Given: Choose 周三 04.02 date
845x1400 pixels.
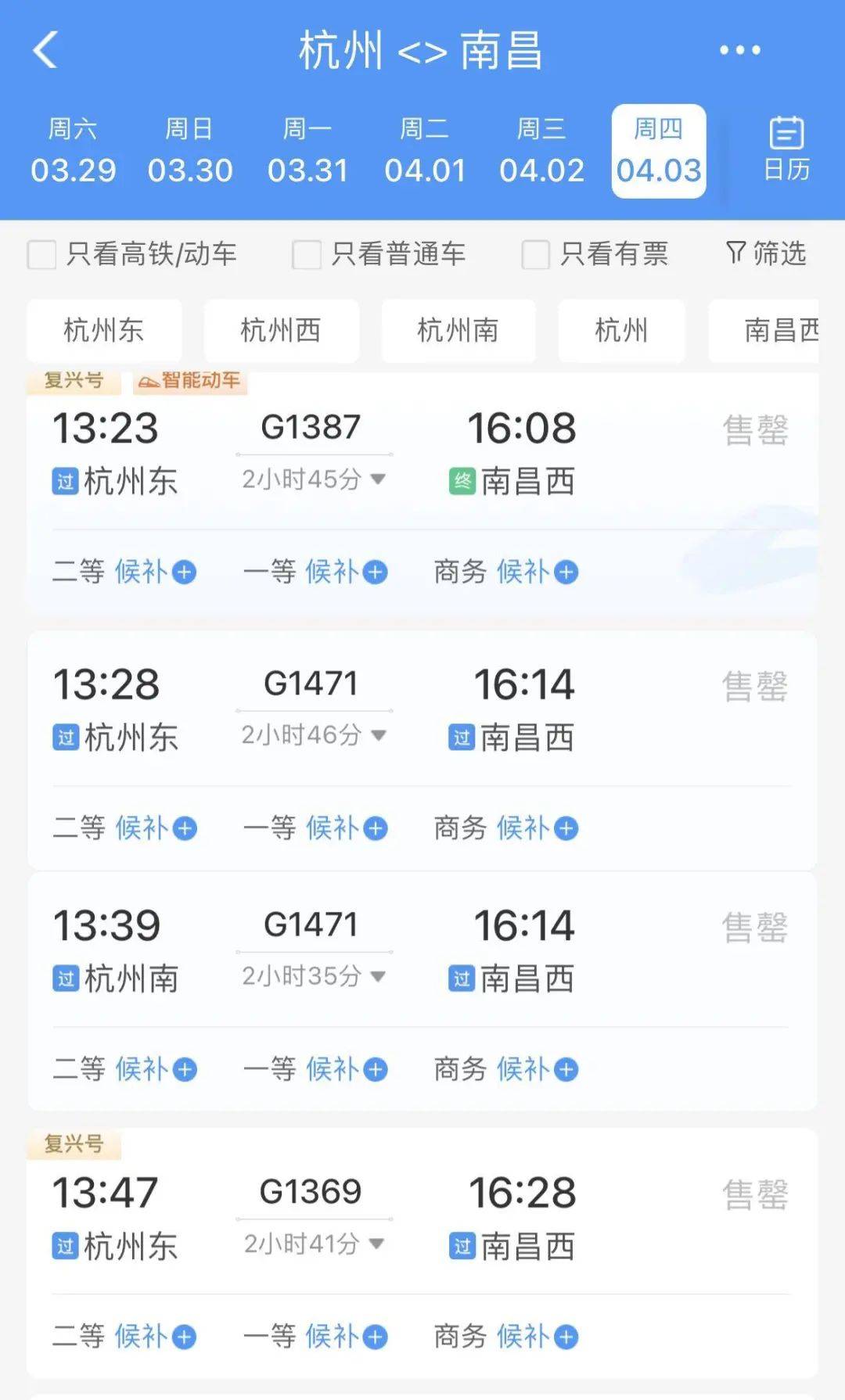Looking at the screenshot, I should 541,151.
